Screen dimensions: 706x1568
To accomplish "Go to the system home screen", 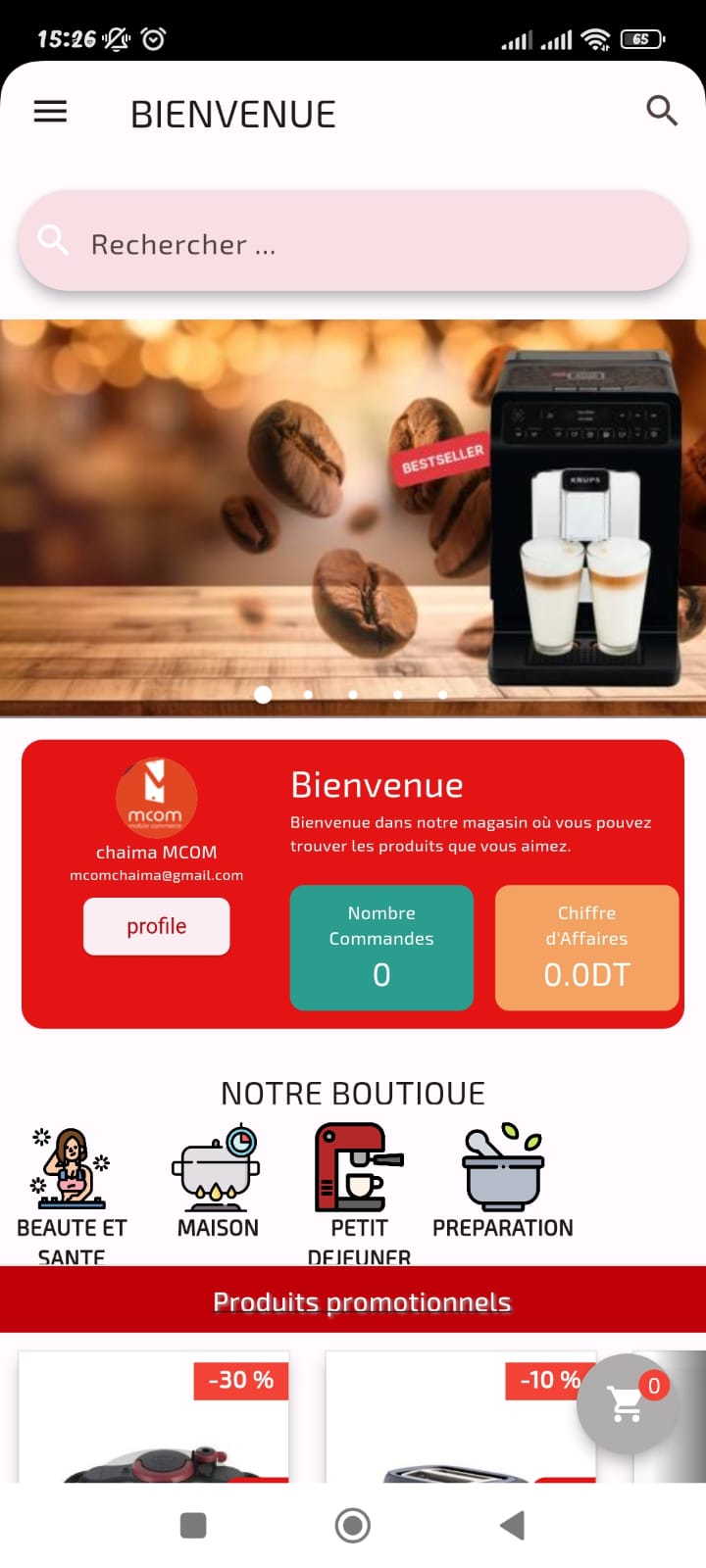I will tap(353, 1525).
